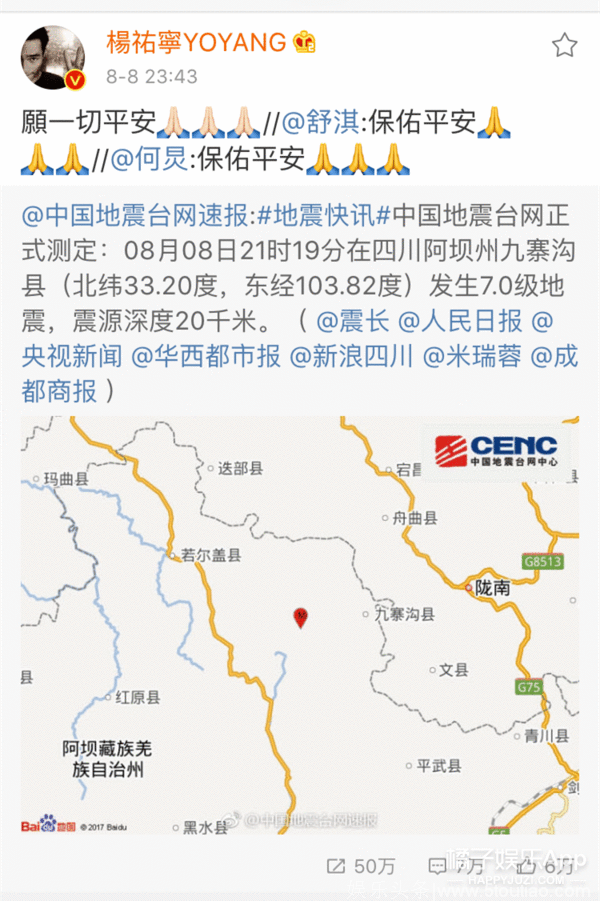Open the 楊祐寧YOYANG username link
This screenshot has height=901, width=600.
pyautogui.click(x=196, y=42)
